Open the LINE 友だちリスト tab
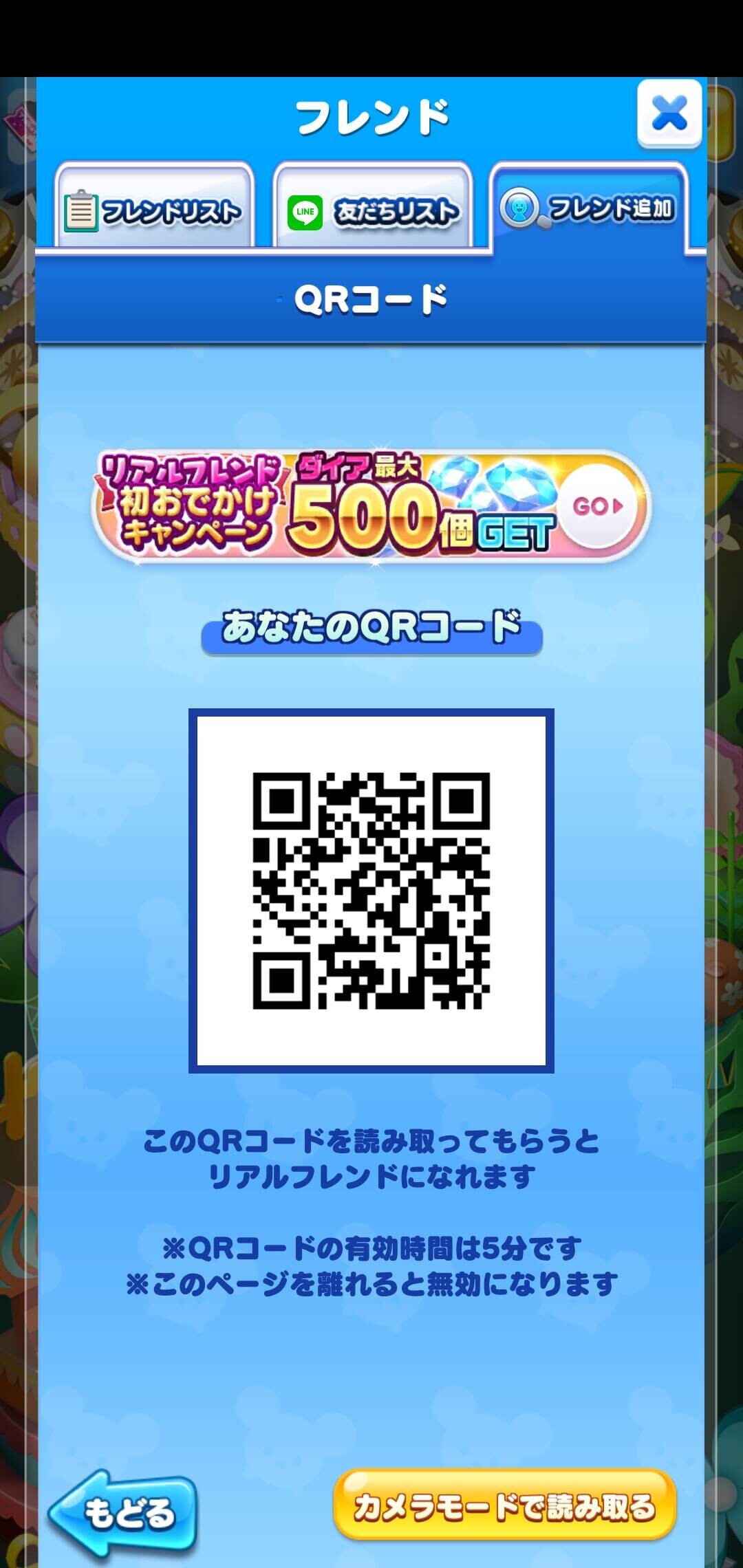 pyautogui.click(x=372, y=206)
